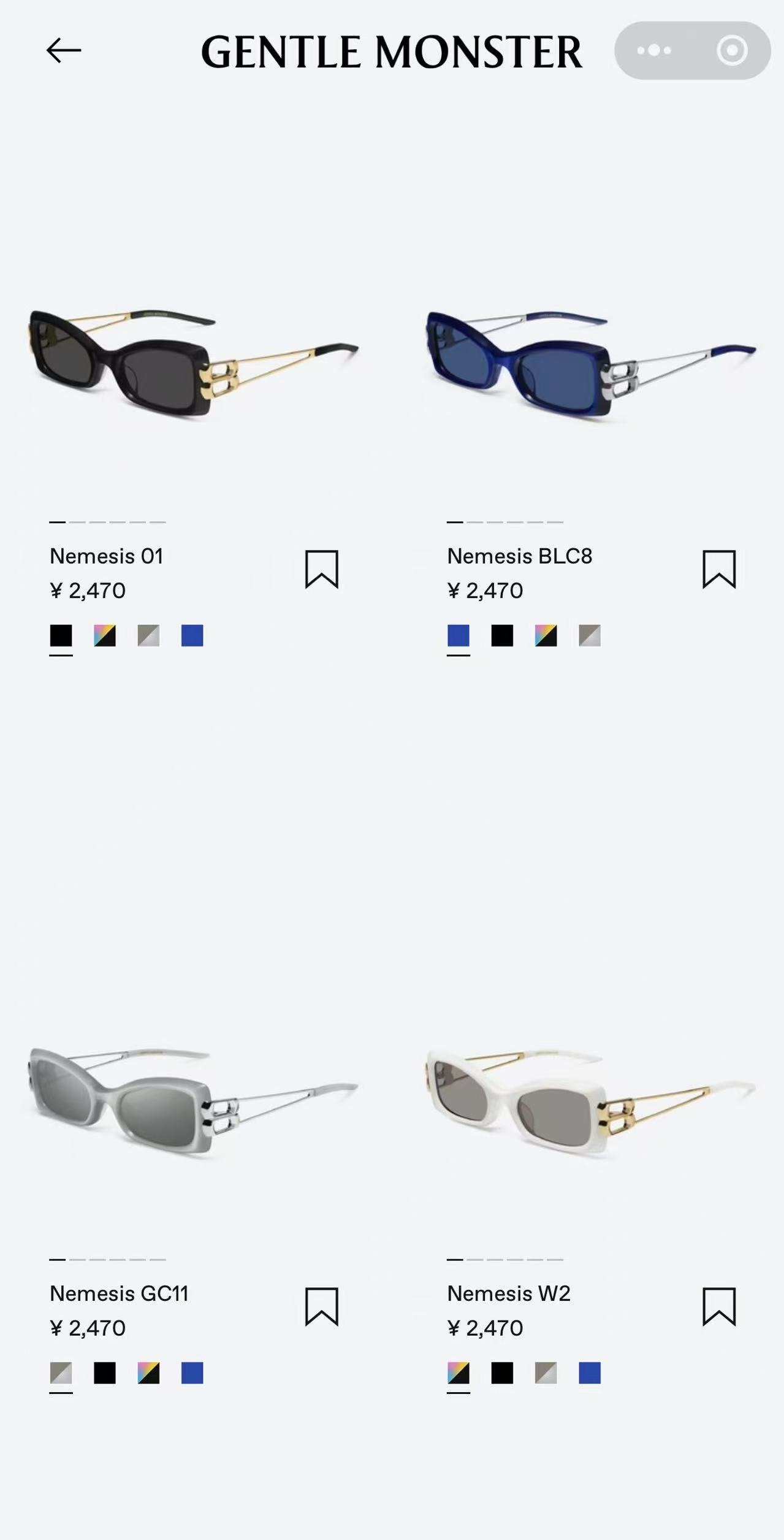Open the Nemesis GC11 sunglasses product
The image size is (784, 1540).
coord(193,1101)
